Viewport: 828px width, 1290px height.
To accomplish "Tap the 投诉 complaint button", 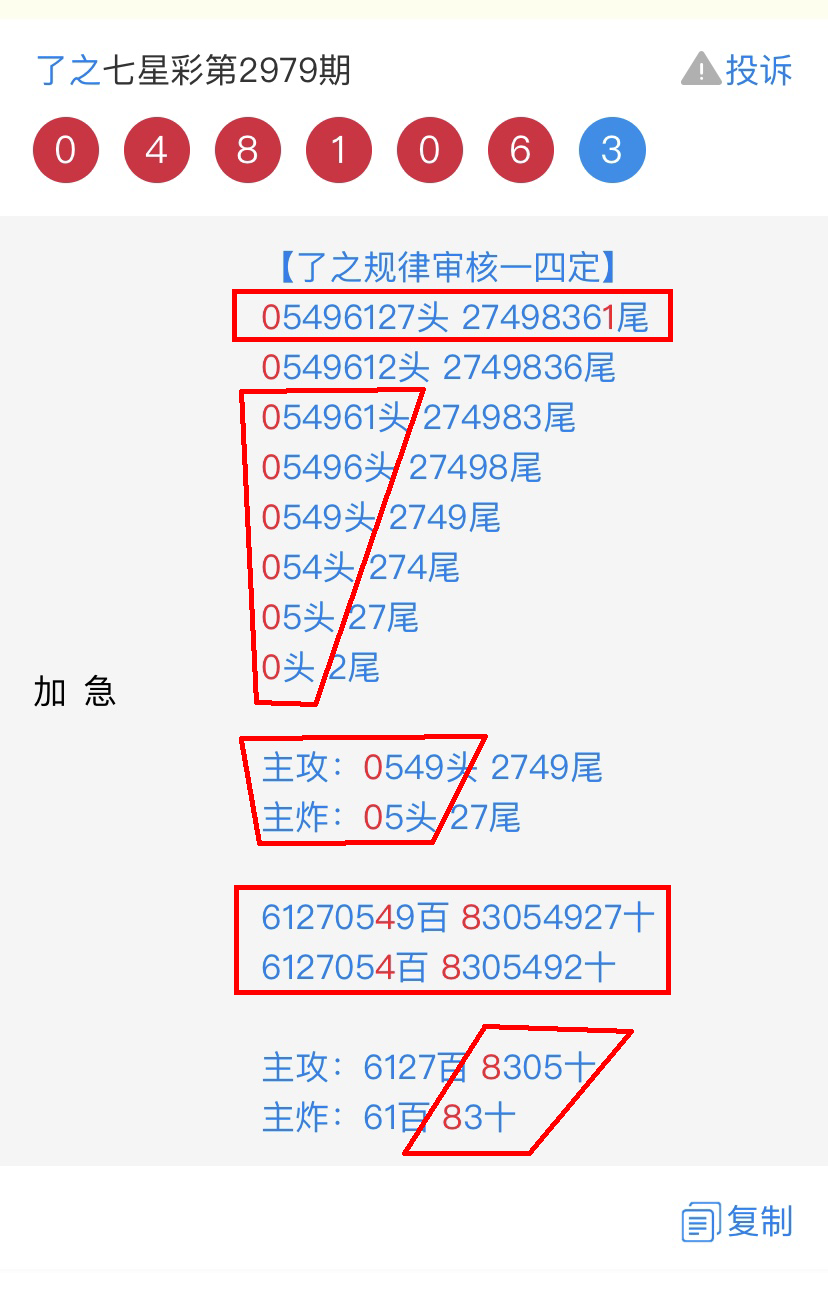I will 738,70.
